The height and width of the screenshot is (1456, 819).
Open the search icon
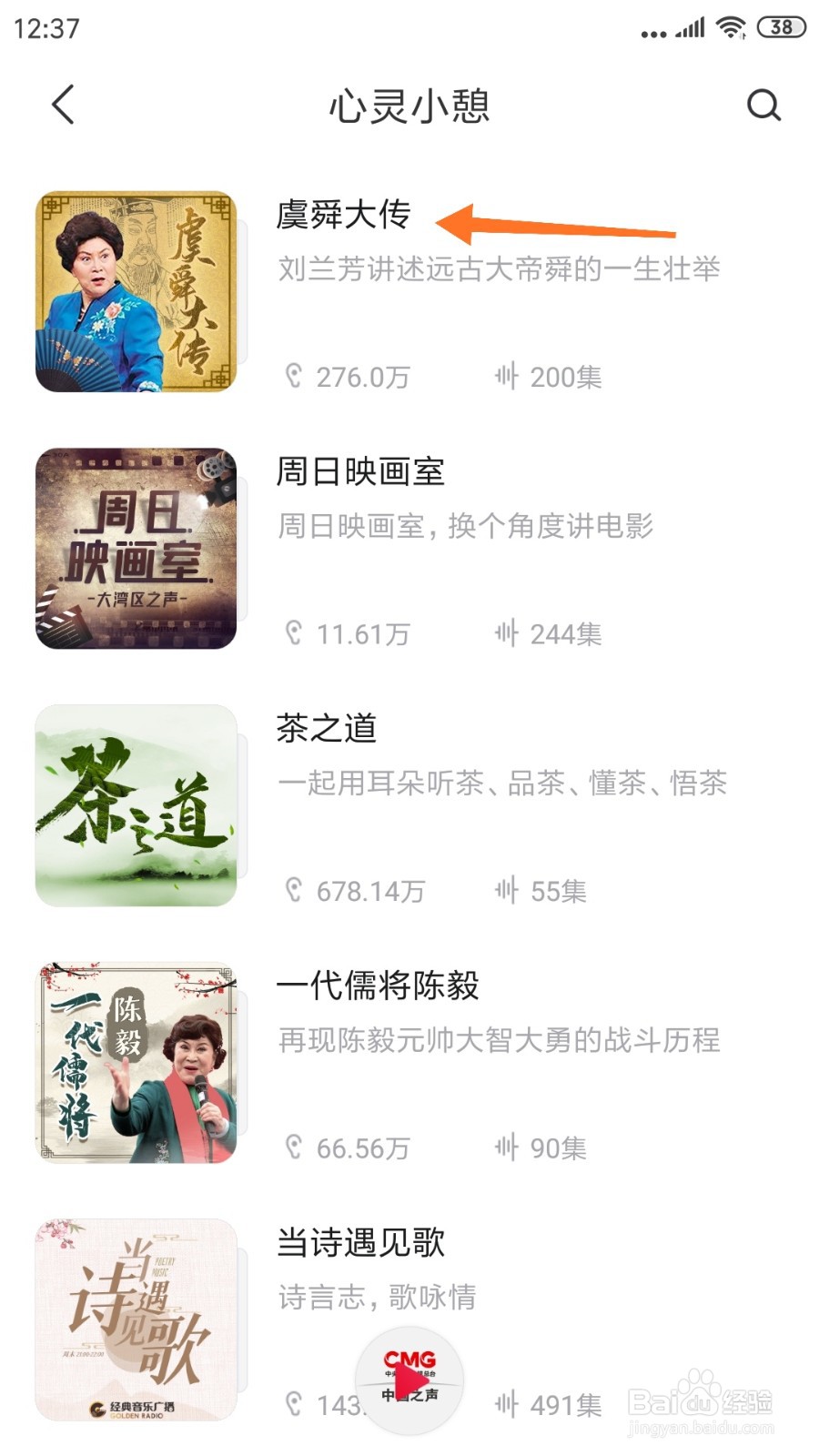pyautogui.click(x=763, y=106)
